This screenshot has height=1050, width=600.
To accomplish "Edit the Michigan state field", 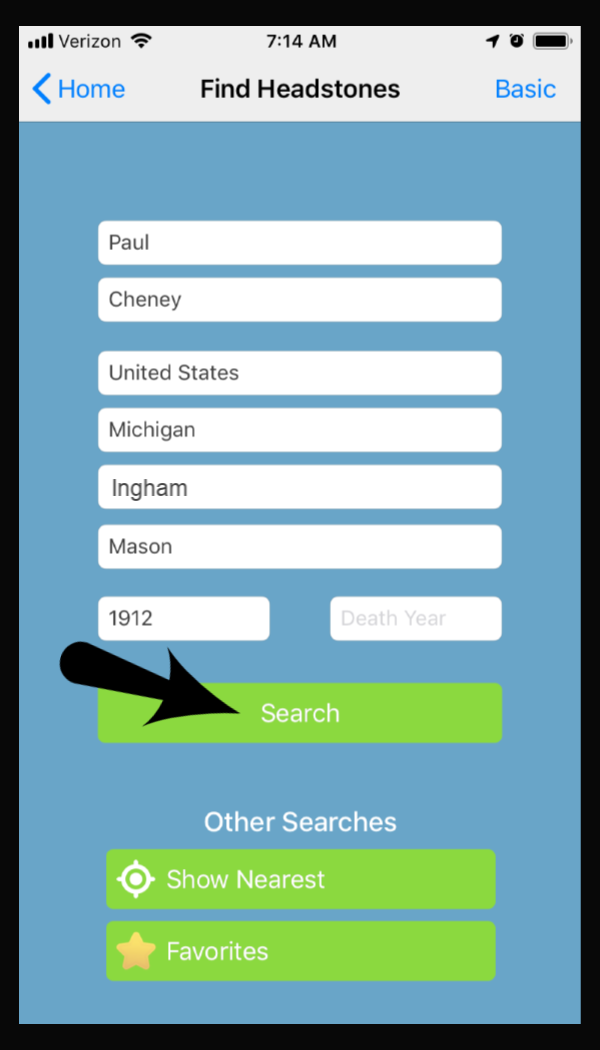I will tap(300, 430).
